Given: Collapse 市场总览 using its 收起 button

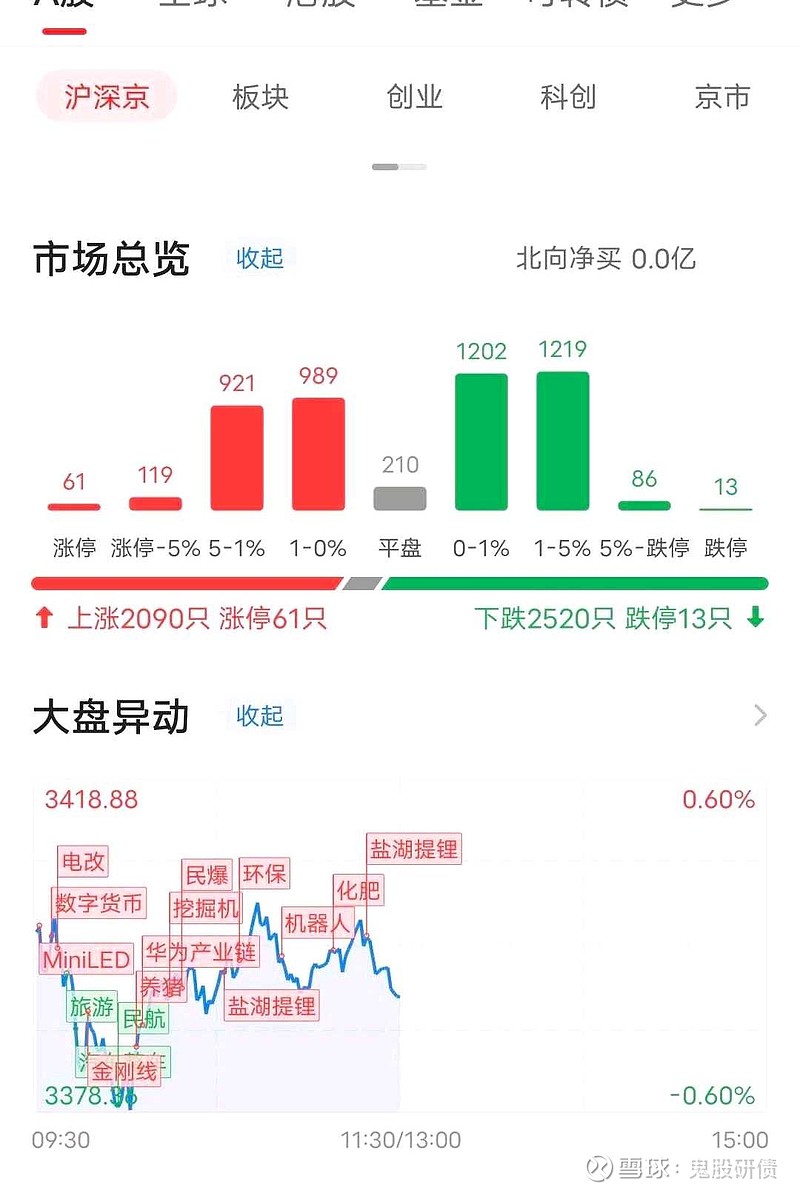Looking at the screenshot, I should [258, 257].
